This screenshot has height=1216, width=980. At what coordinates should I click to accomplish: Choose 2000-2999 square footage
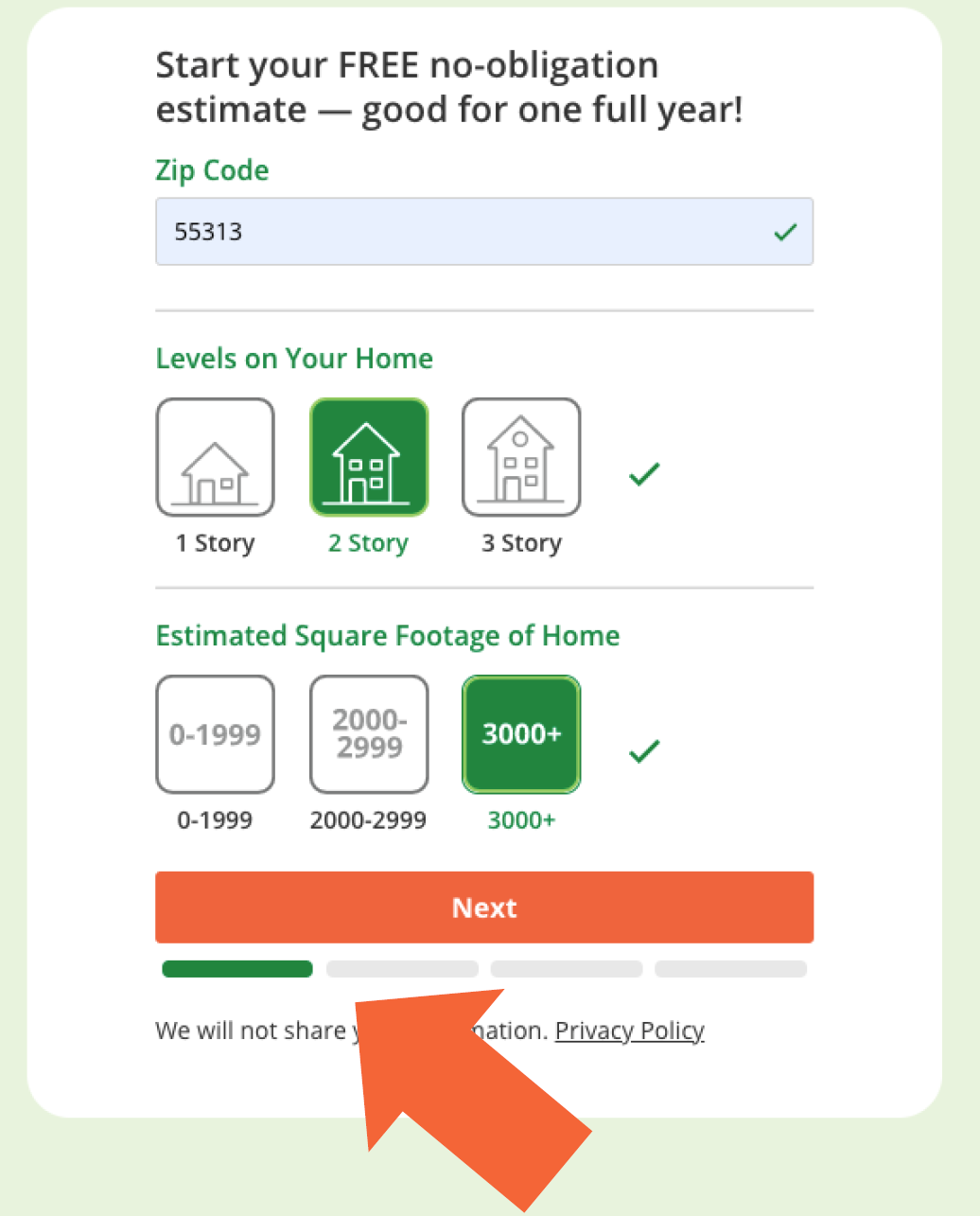pos(369,734)
